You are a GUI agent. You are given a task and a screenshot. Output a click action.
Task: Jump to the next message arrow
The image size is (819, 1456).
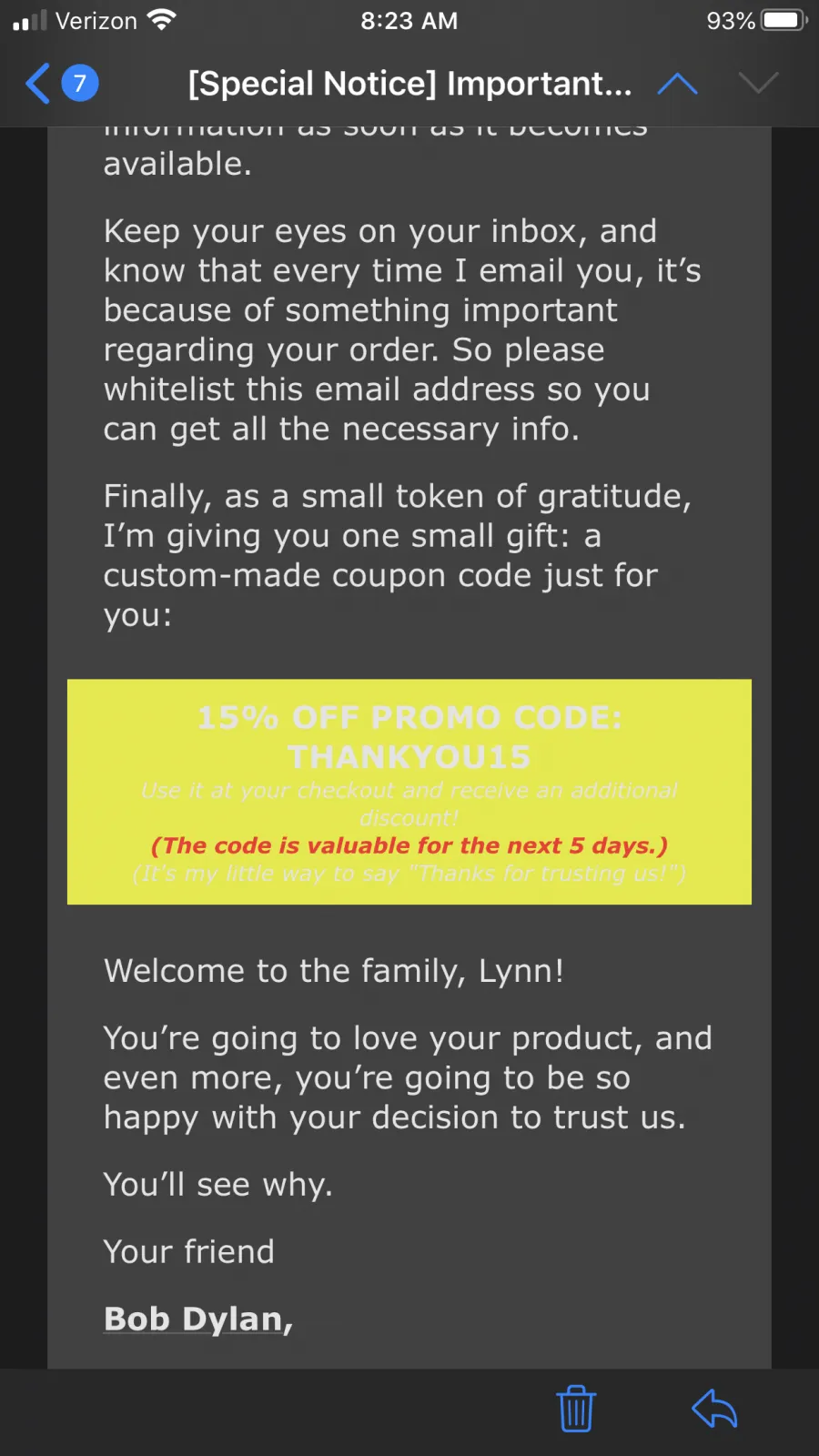point(758,84)
